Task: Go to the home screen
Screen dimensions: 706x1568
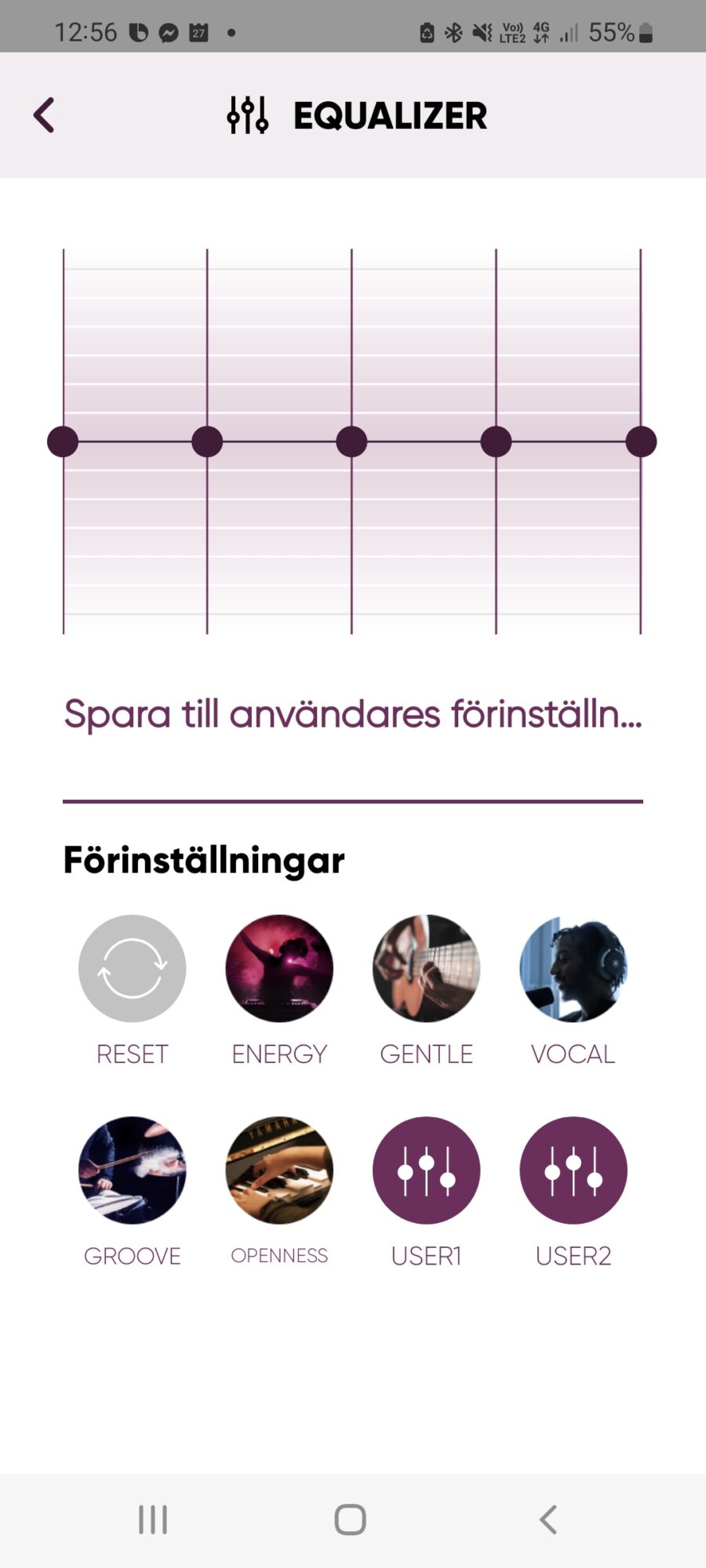Action: coord(350,1519)
